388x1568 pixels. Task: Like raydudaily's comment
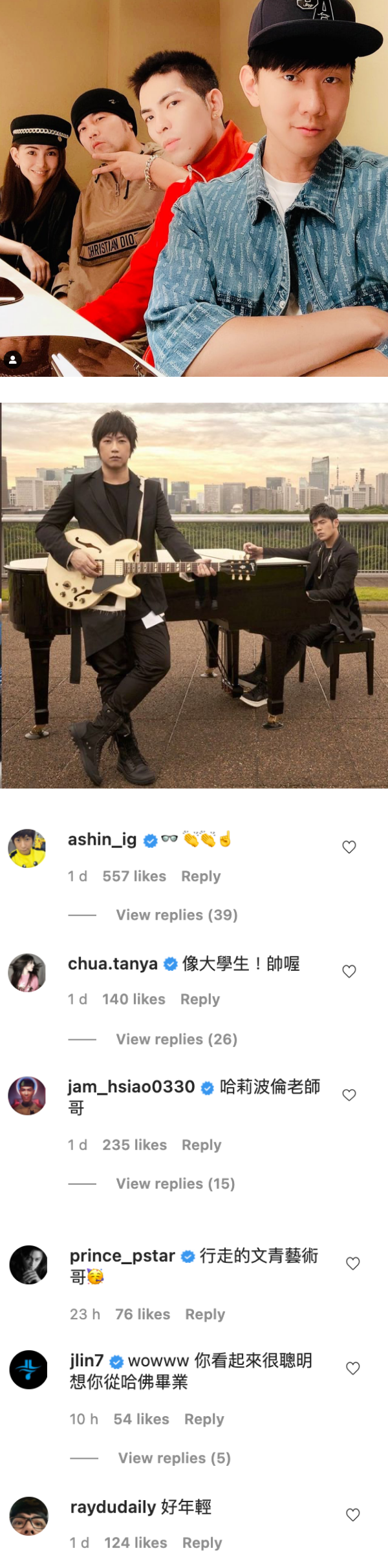[x=353, y=1514]
